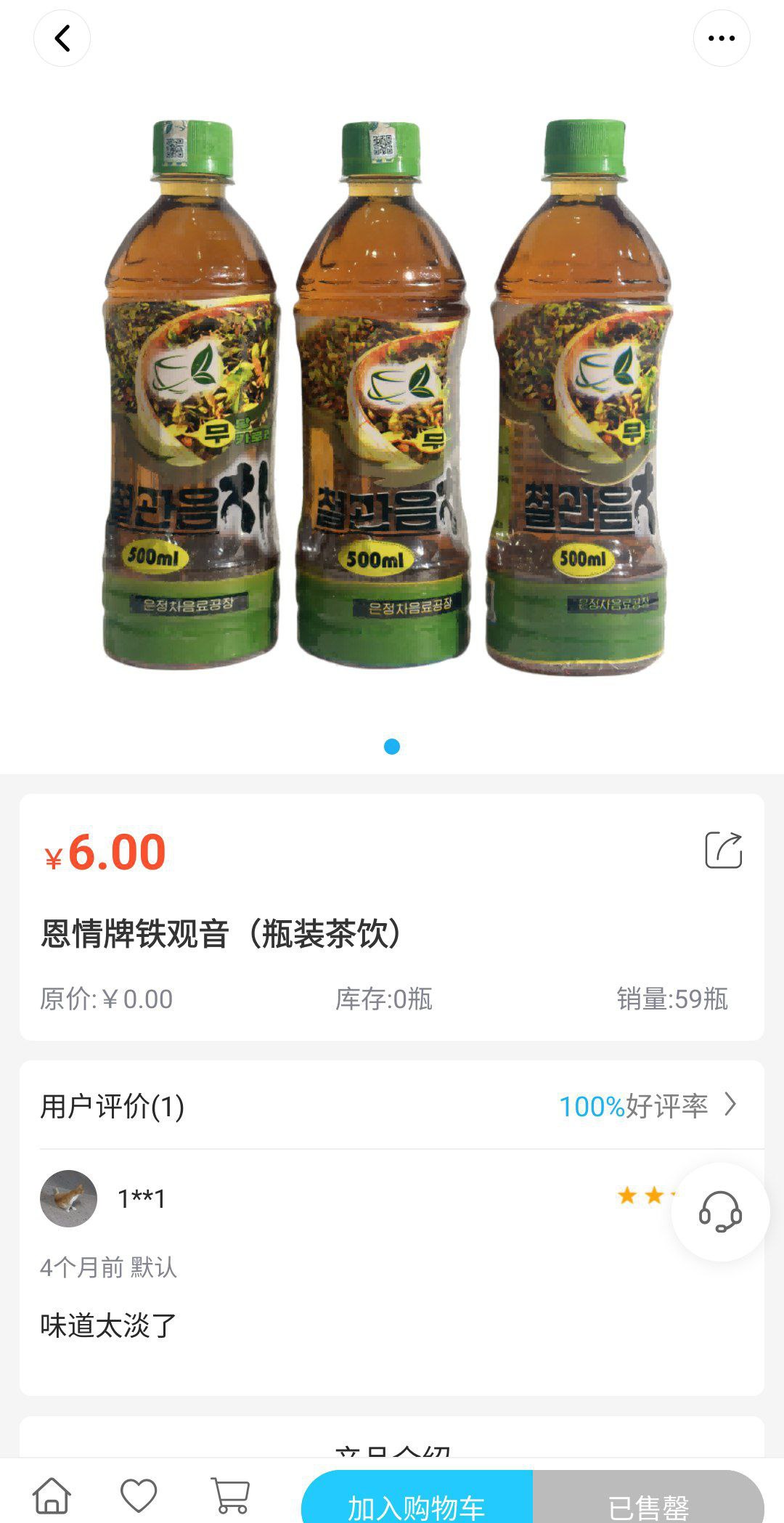Tap reviewer 1**1's avatar
784x1523 pixels.
[69, 1198]
